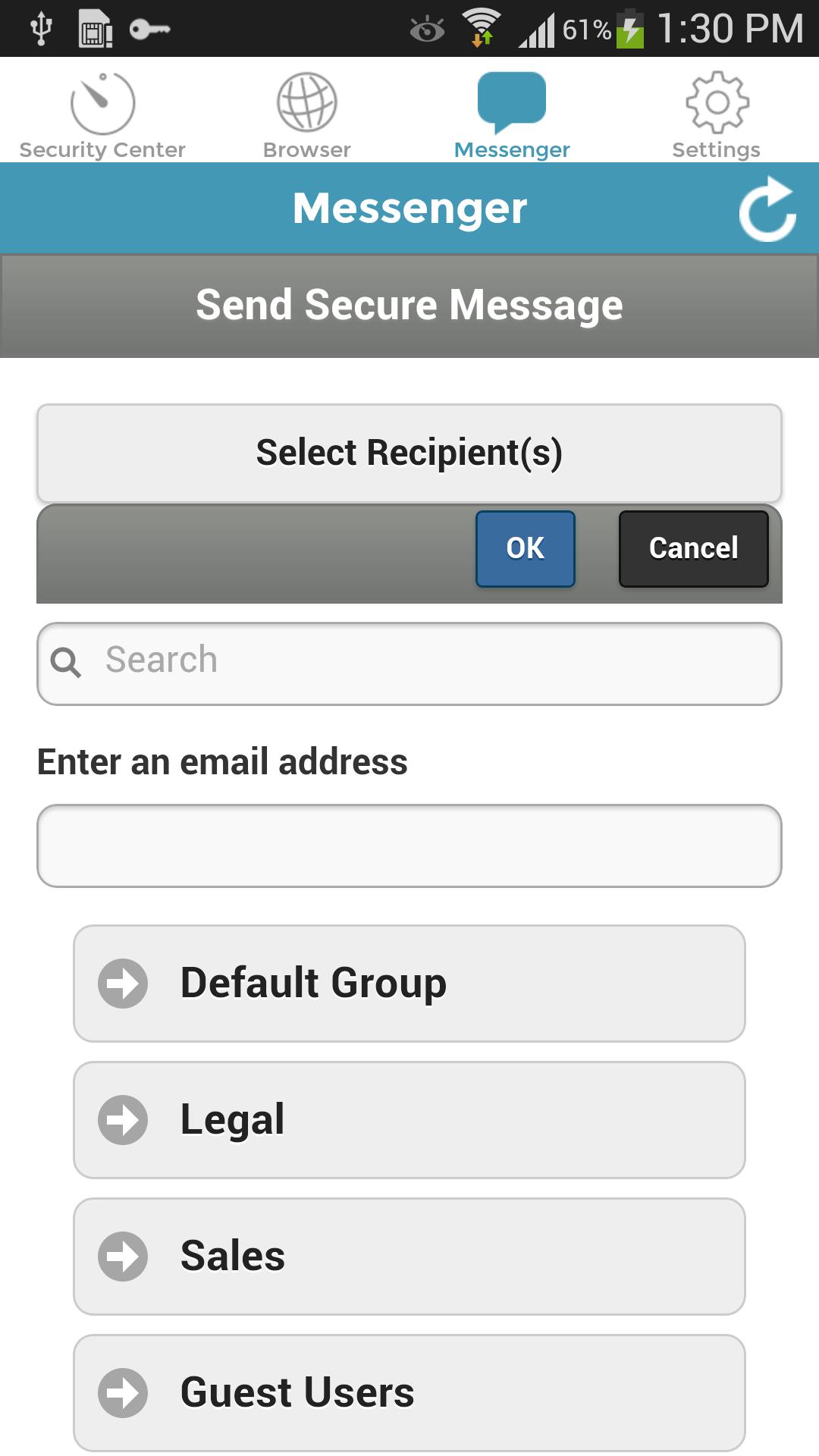Expand the Default Group list
The image size is (819, 1456).
pos(409,984)
